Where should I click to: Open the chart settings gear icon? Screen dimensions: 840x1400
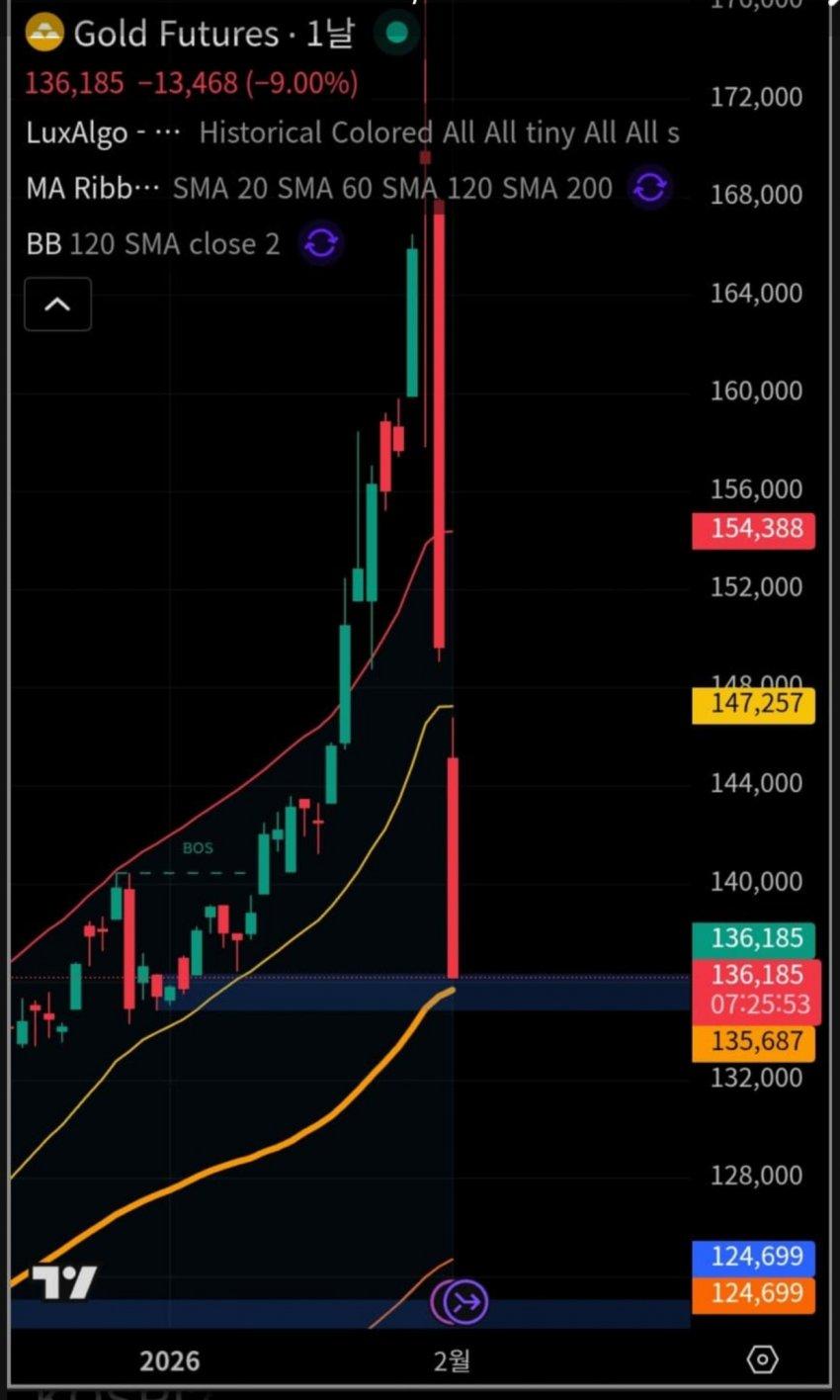point(762,1360)
